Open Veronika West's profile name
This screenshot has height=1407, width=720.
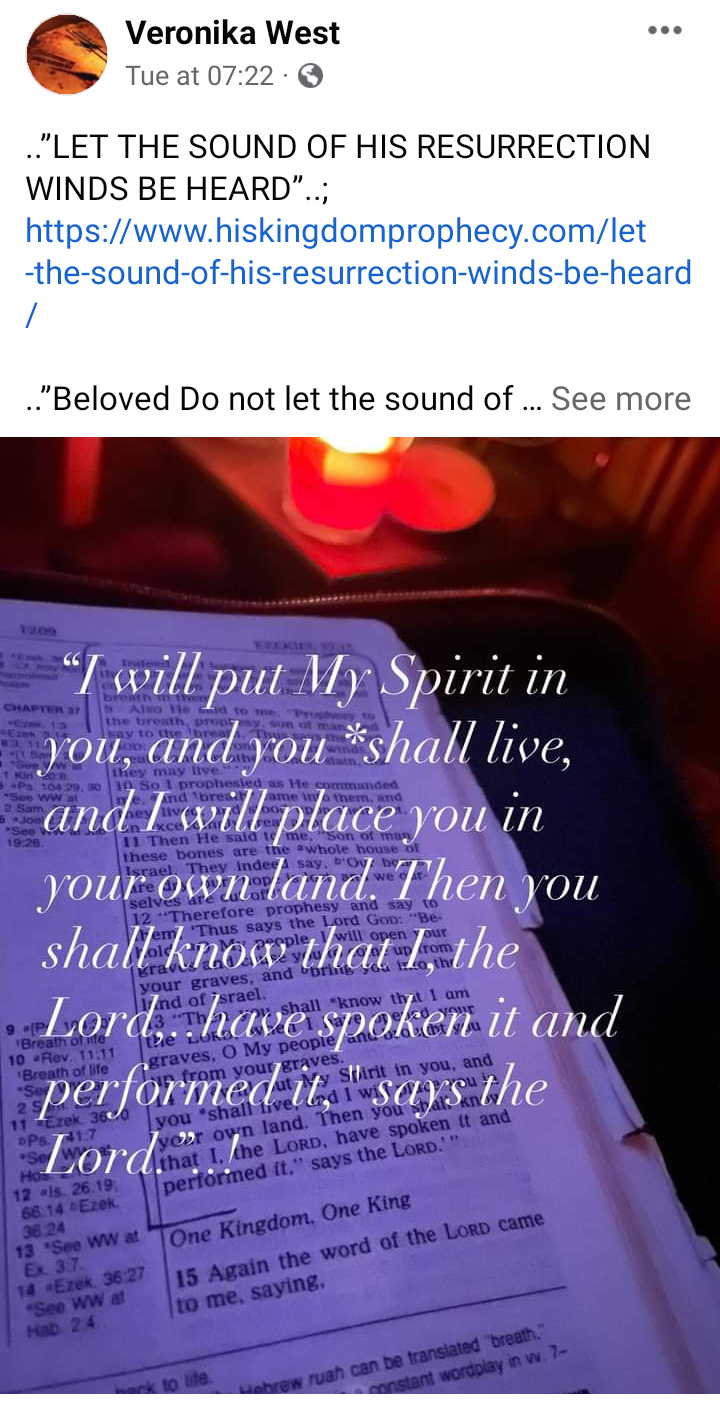pos(232,33)
